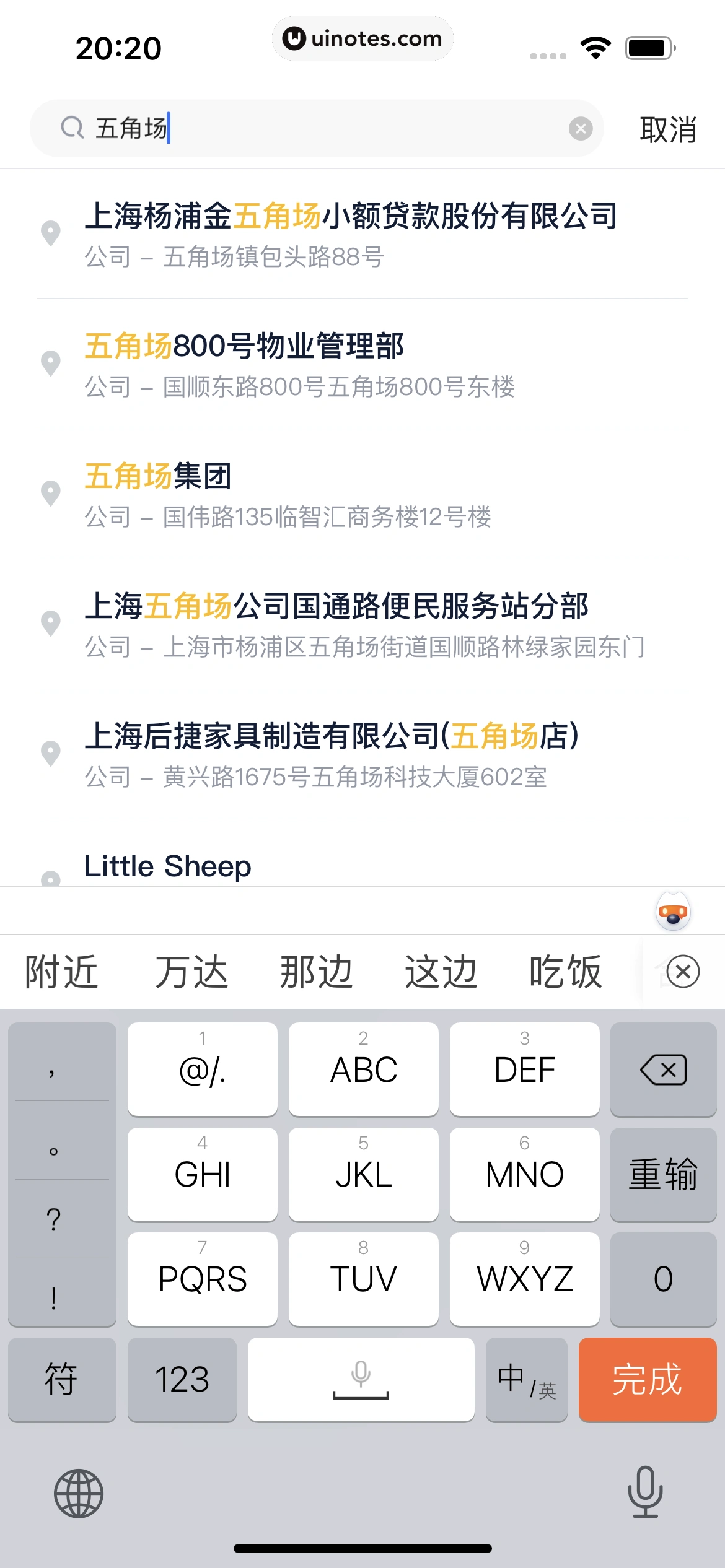This screenshot has height=1568, width=725.
Task: Clear the search text with the X icon
Action: (581, 128)
